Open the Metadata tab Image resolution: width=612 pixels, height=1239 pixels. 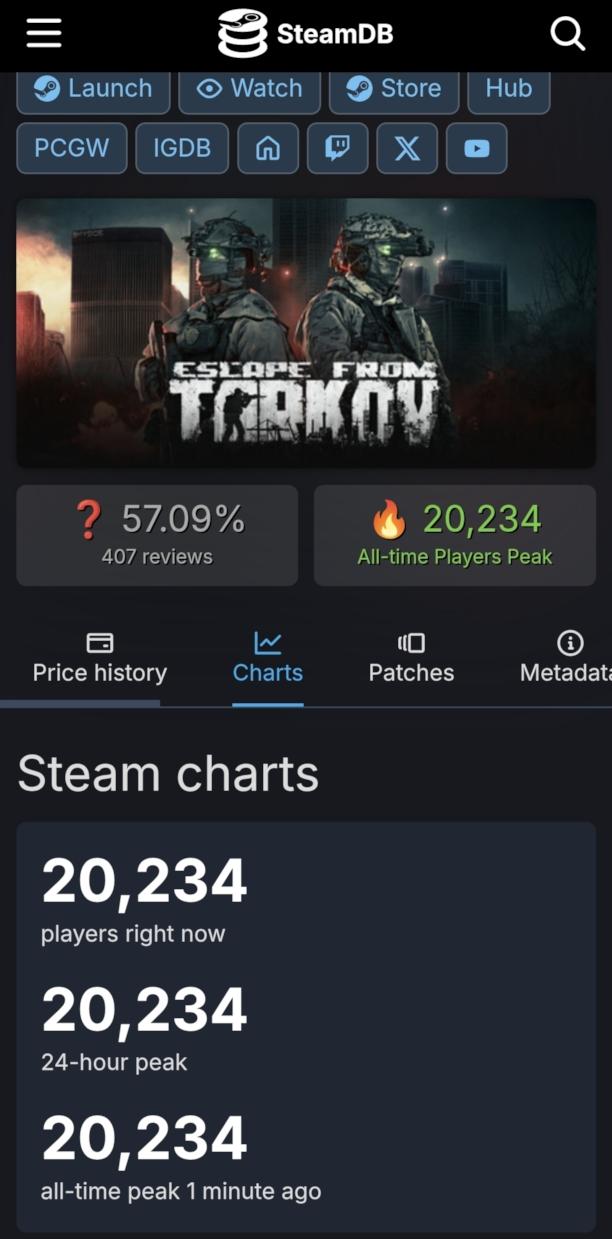[565, 658]
